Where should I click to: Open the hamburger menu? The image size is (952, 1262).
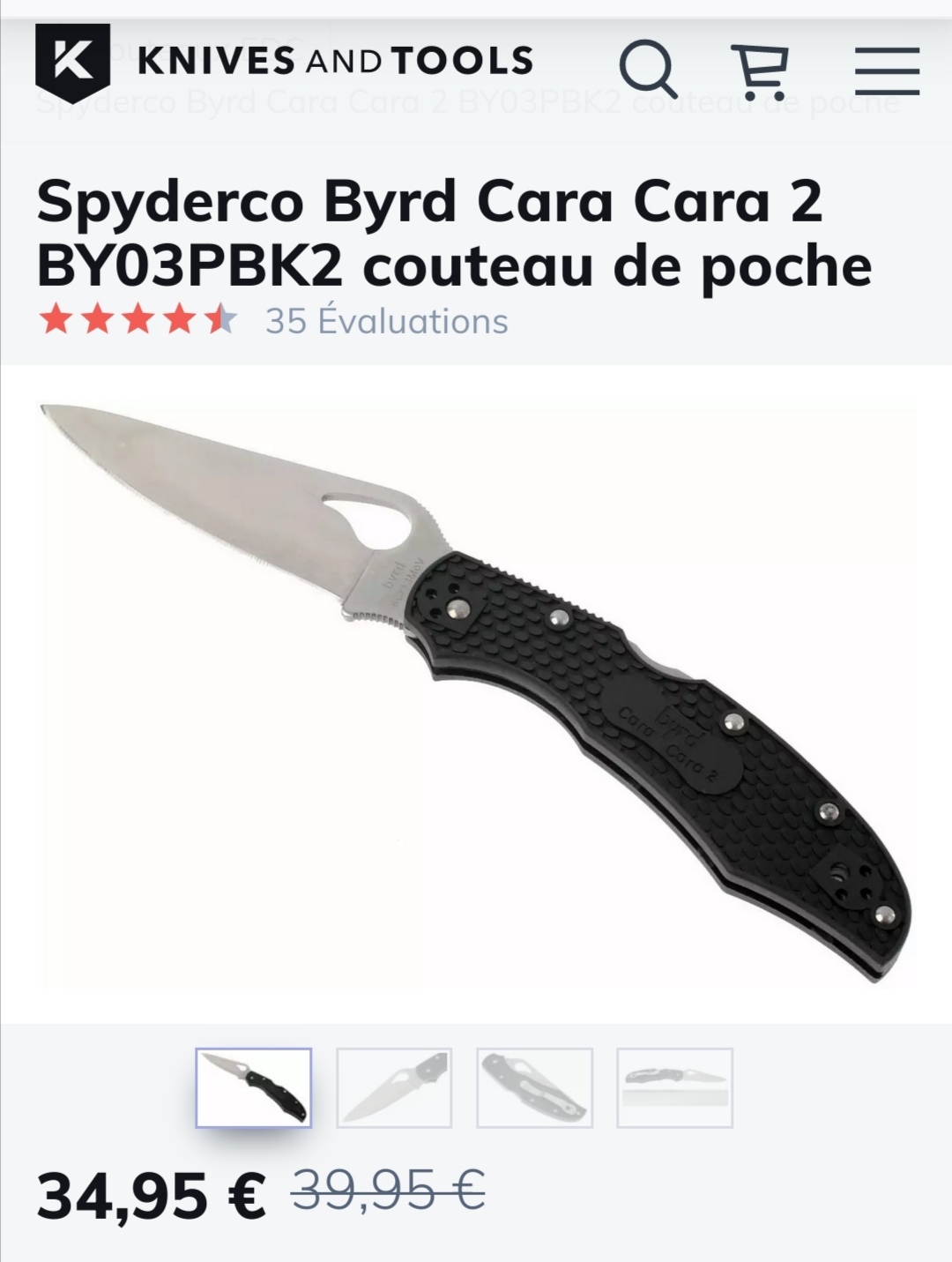pyautogui.click(x=887, y=71)
